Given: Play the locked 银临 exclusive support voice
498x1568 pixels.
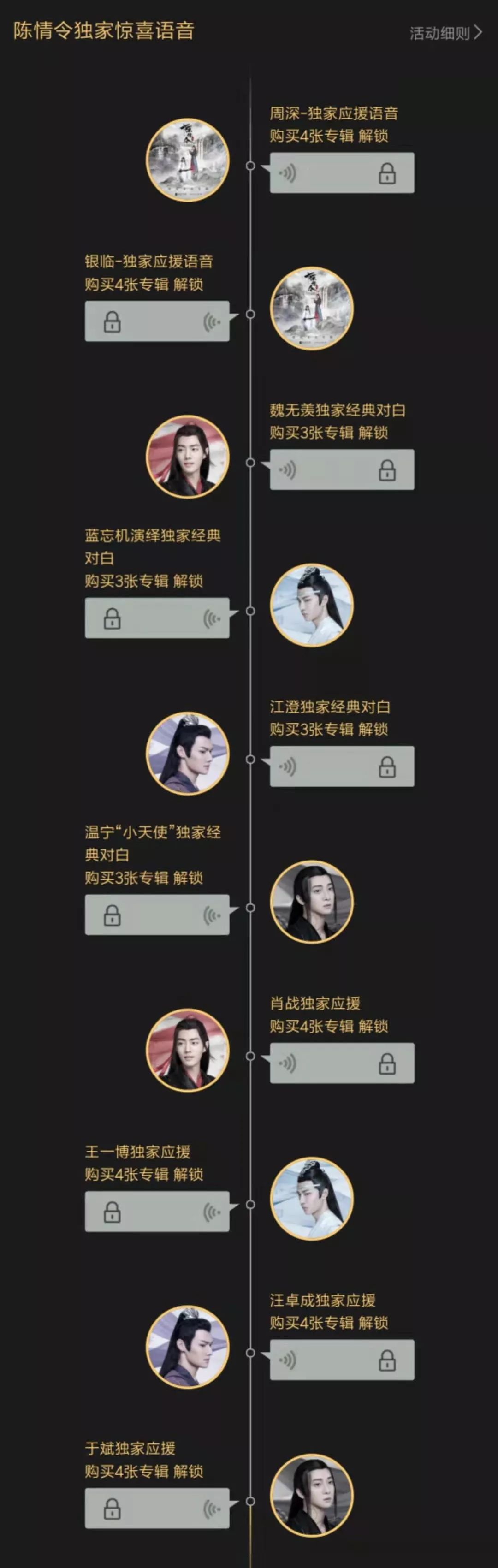Looking at the screenshot, I should pyautogui.click(x=157, y=321).
